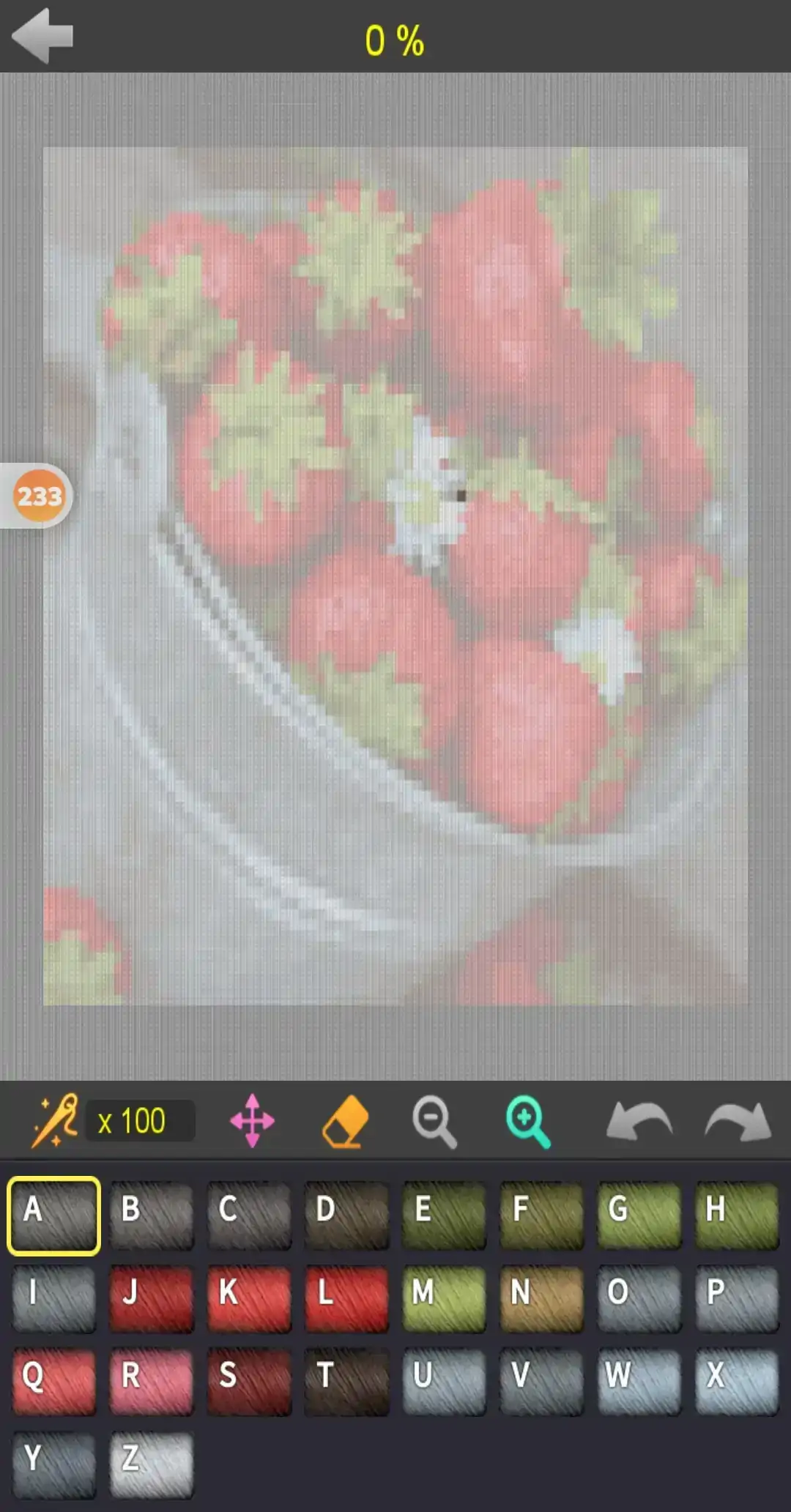
Task: Zoom out with the minus magnifier
Action: 434,1121
